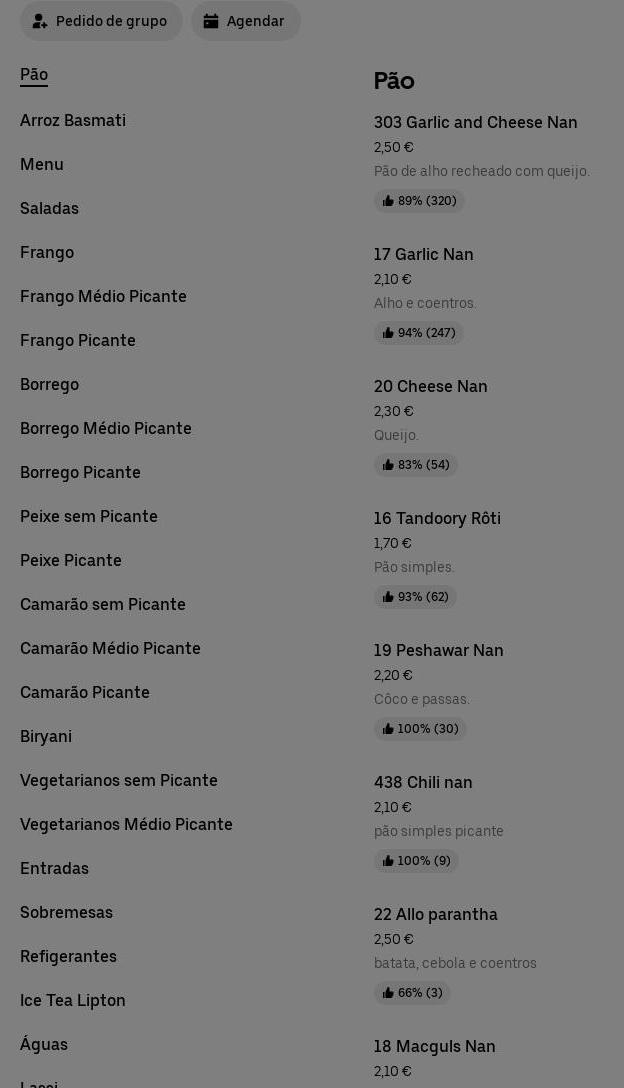This screenshot has width=624, height=1088.
Task: Jump to the Biryani category
Action: 46,736
